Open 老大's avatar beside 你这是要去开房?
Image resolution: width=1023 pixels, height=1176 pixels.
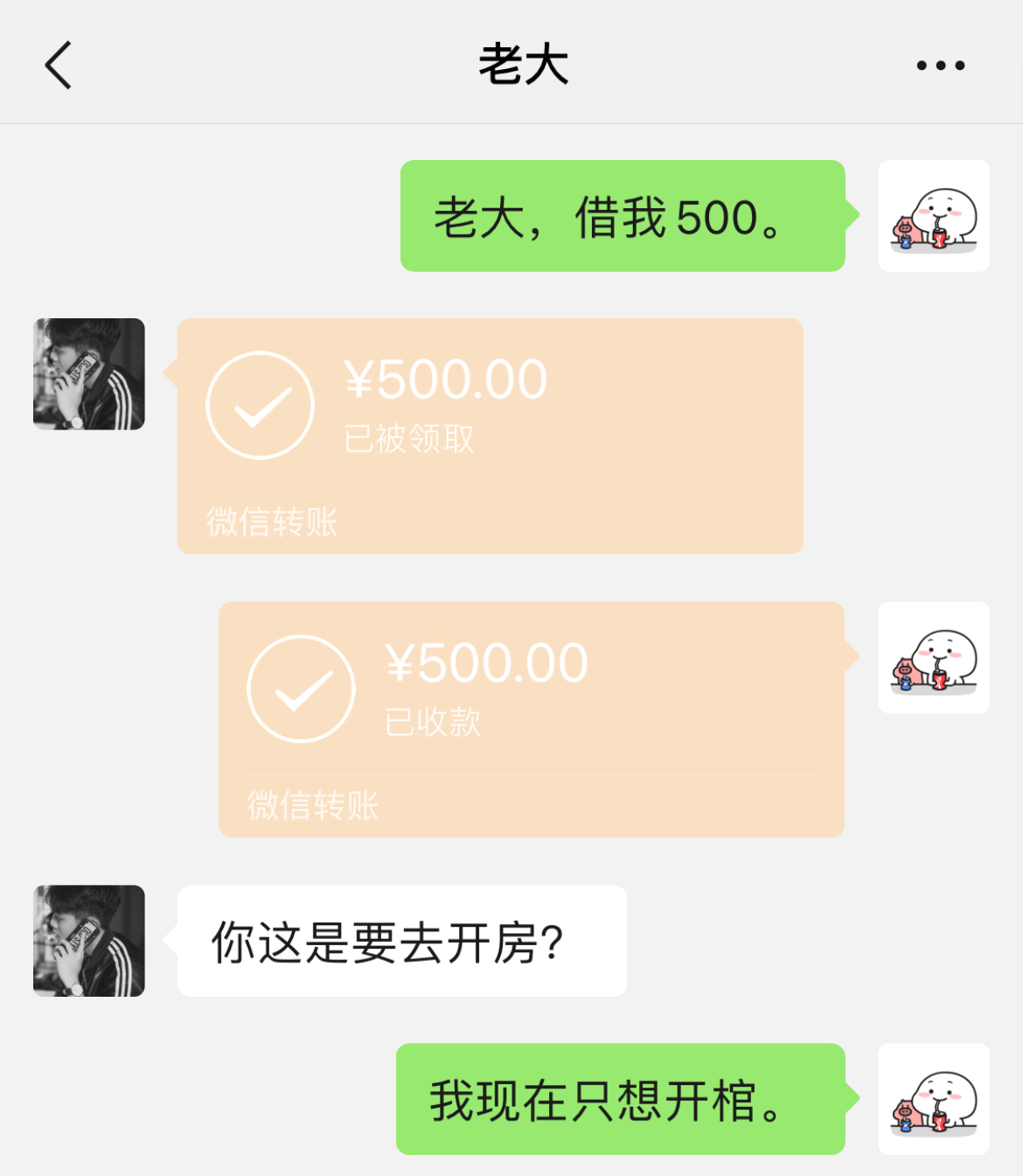[x=89, y=941]
